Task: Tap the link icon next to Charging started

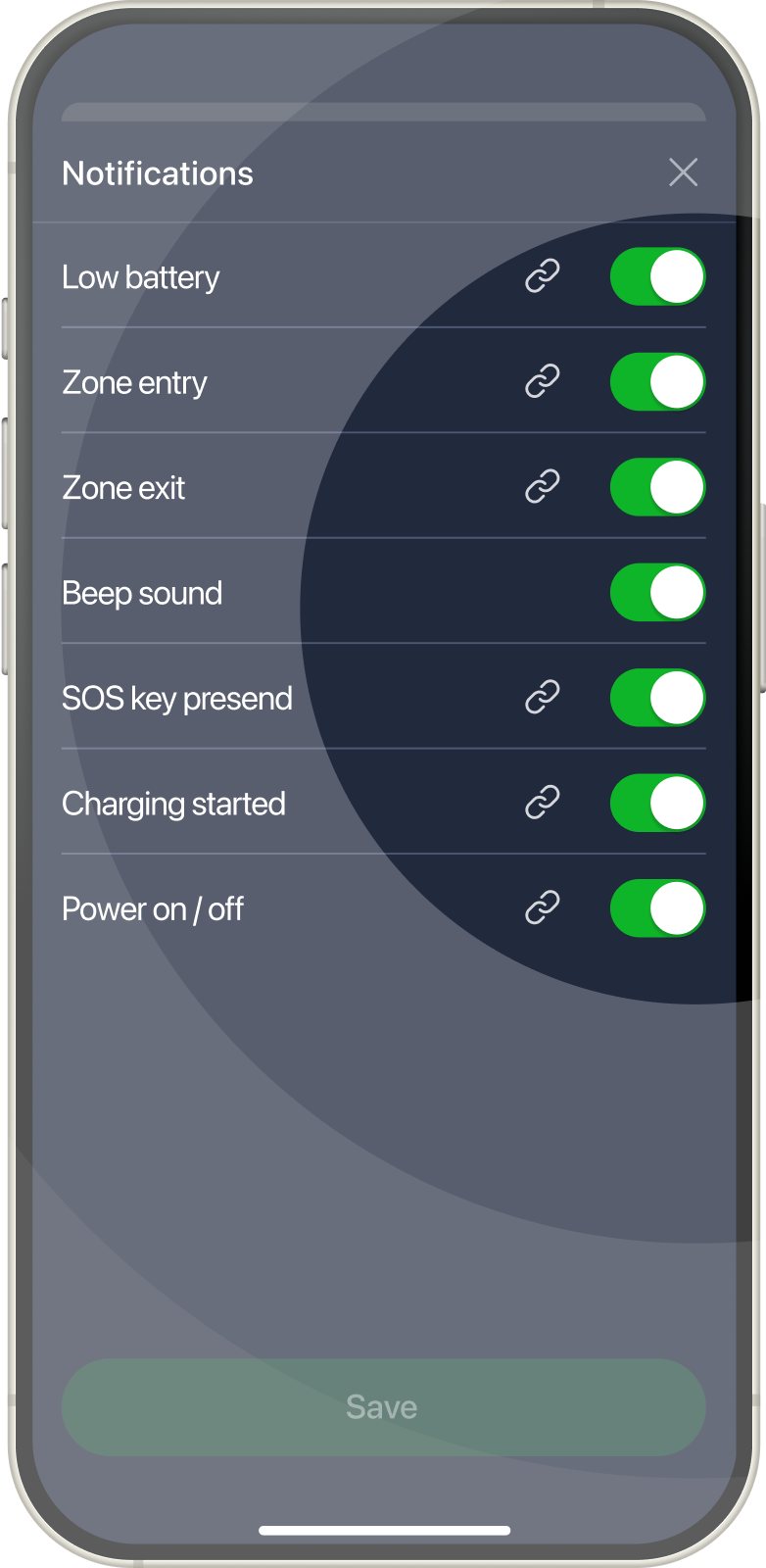Action: (542, 803)
